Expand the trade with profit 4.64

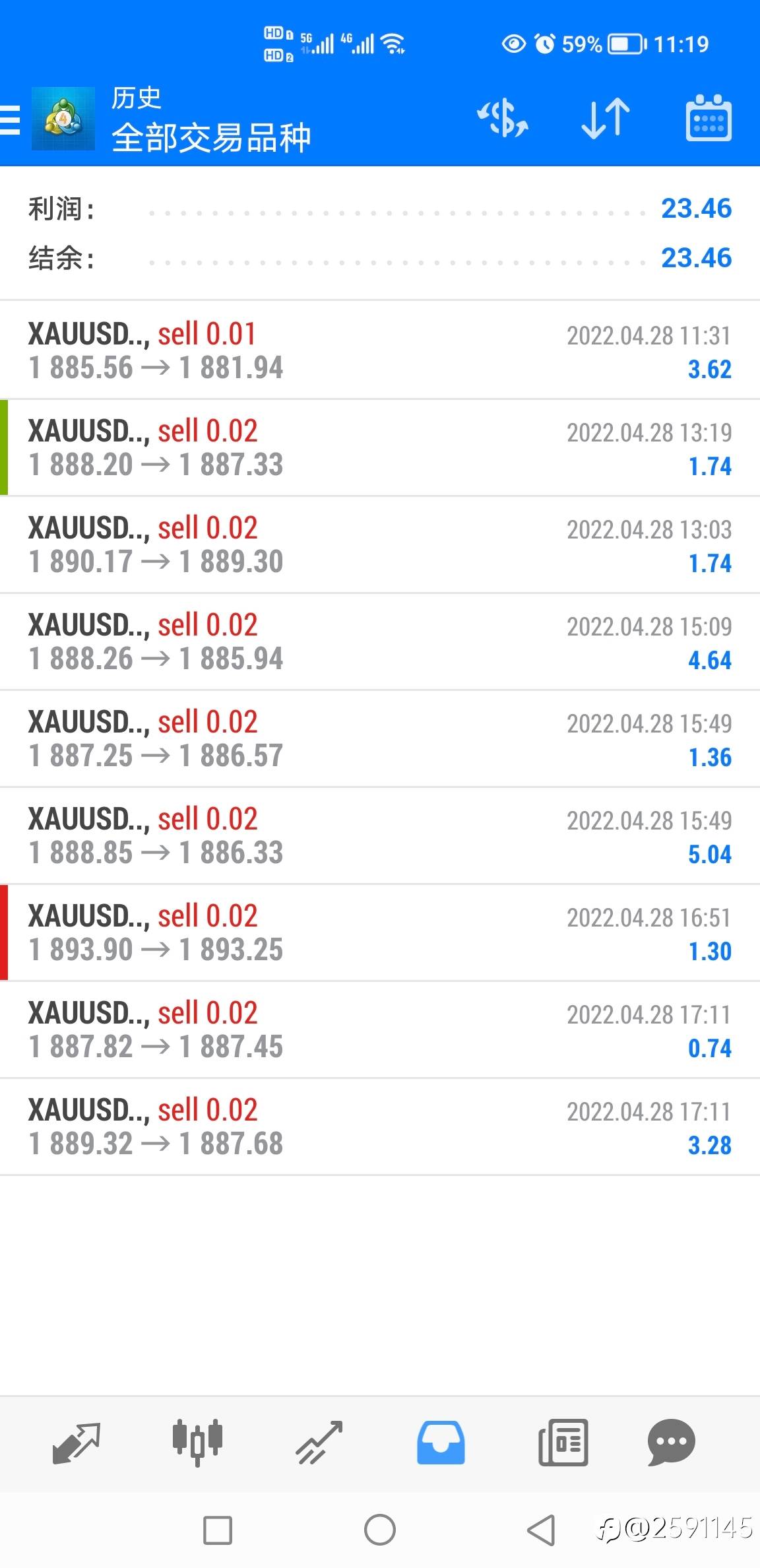[380, 641]
